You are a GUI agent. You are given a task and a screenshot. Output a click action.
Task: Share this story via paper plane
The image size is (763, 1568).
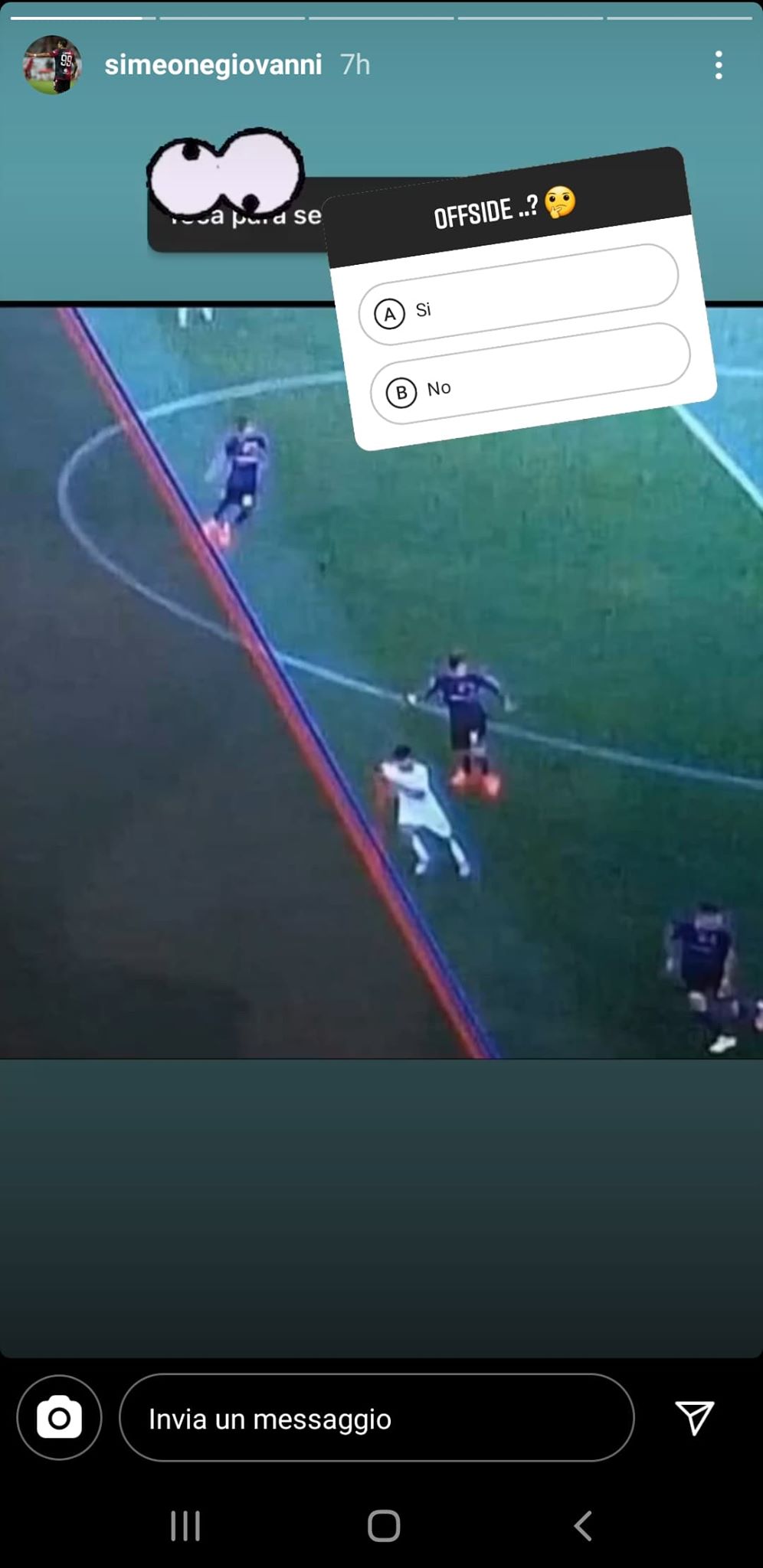pyautogui.click(x=694, y=1418)
